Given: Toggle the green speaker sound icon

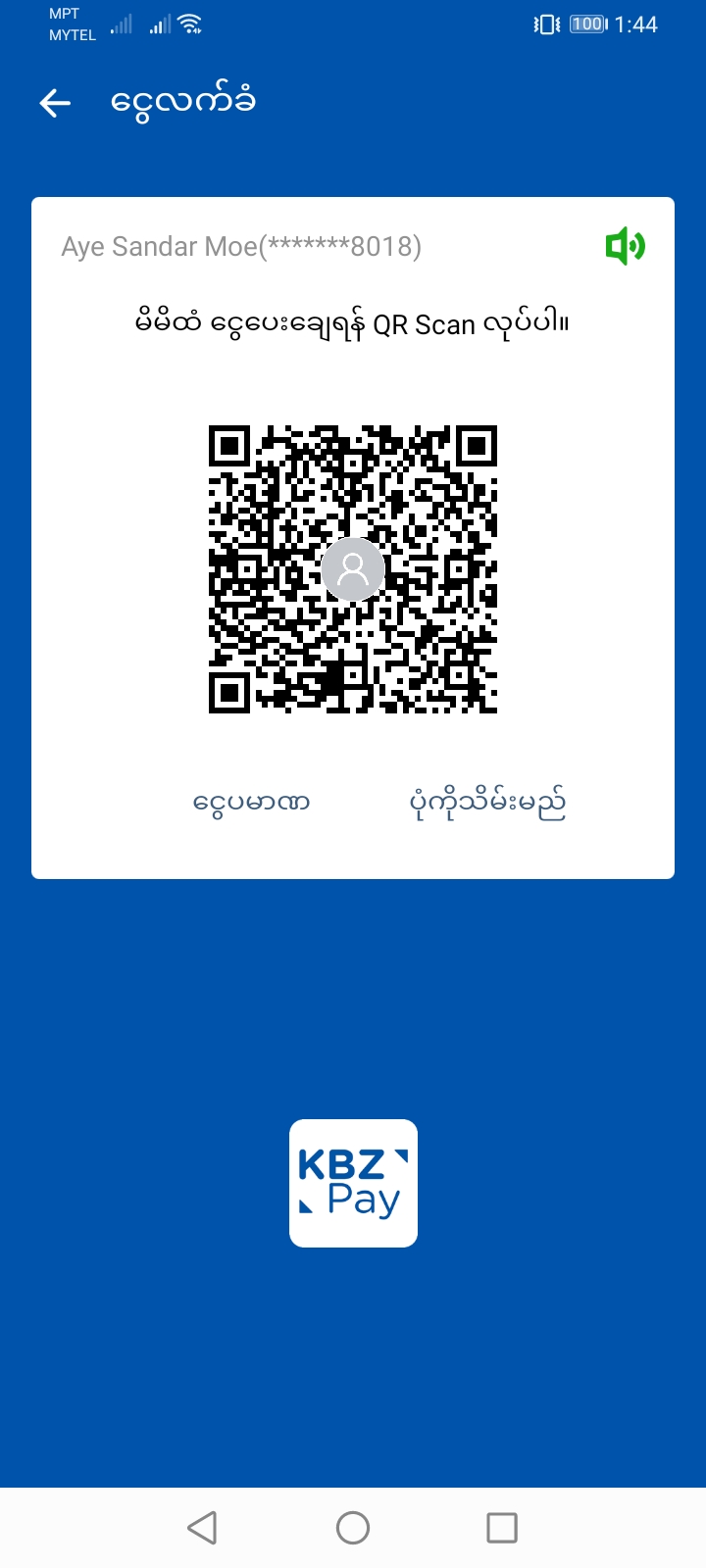Looking at the screenshot, I should pyautogui.click(x=625, y=246).
